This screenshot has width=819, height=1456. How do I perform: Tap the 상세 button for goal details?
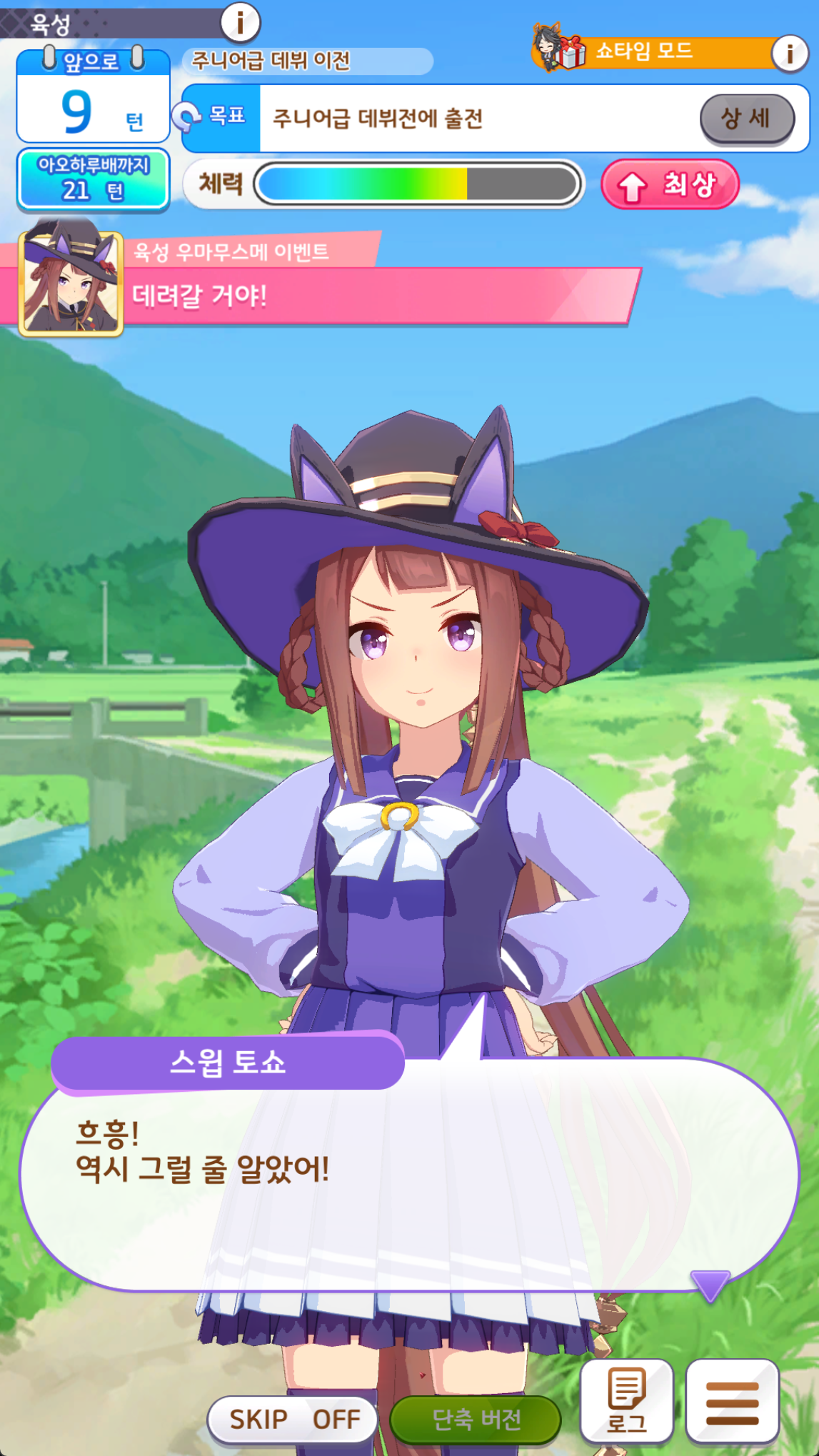pyautogui.click(x=746, y=119)
